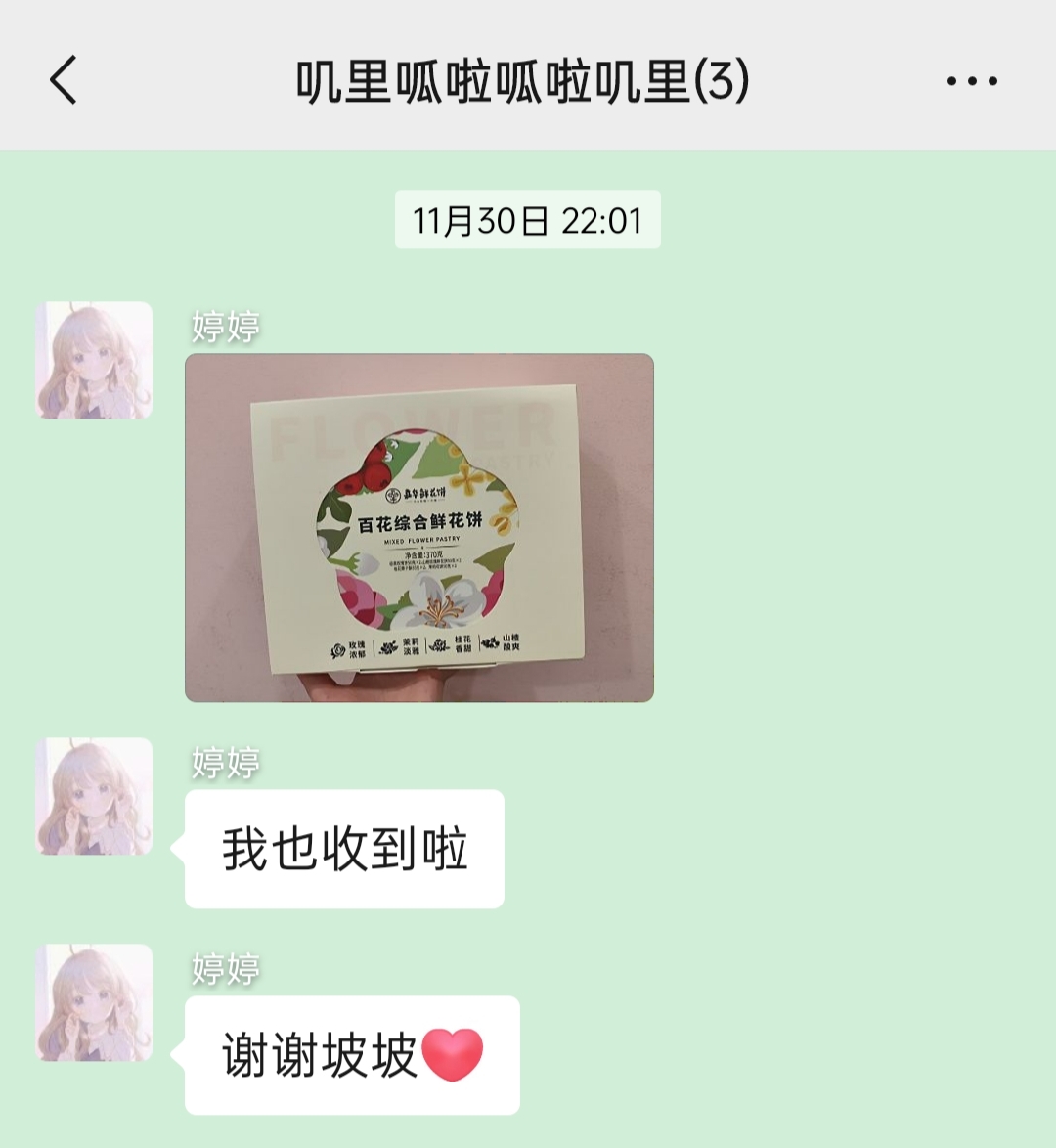Open the group chat's three-dot menu
The width and height of the screenshot is (1056, 1148).
[x=972, y=81]
